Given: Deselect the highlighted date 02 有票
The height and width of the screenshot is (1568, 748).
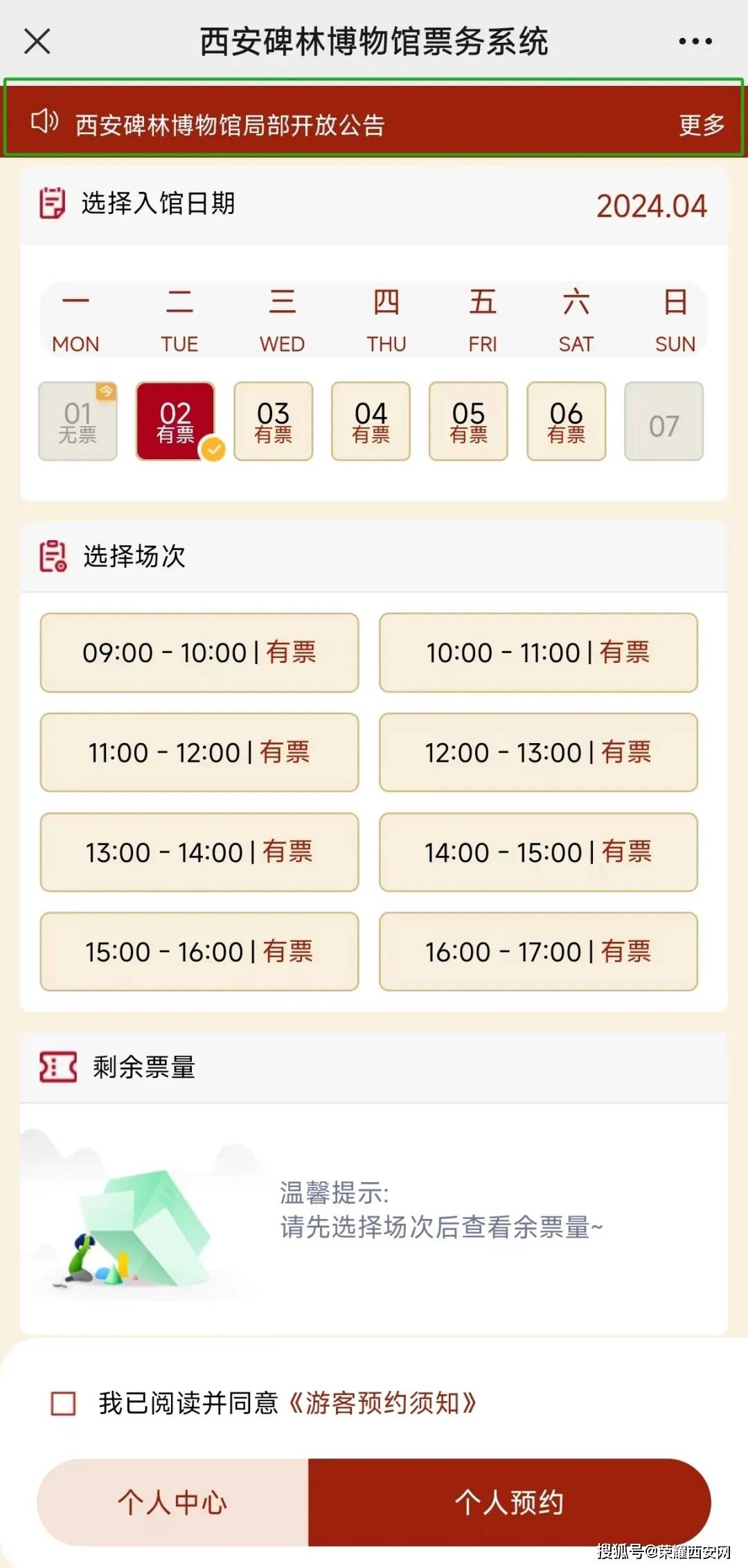Looking at the screenshot, I should pos(178,420).
